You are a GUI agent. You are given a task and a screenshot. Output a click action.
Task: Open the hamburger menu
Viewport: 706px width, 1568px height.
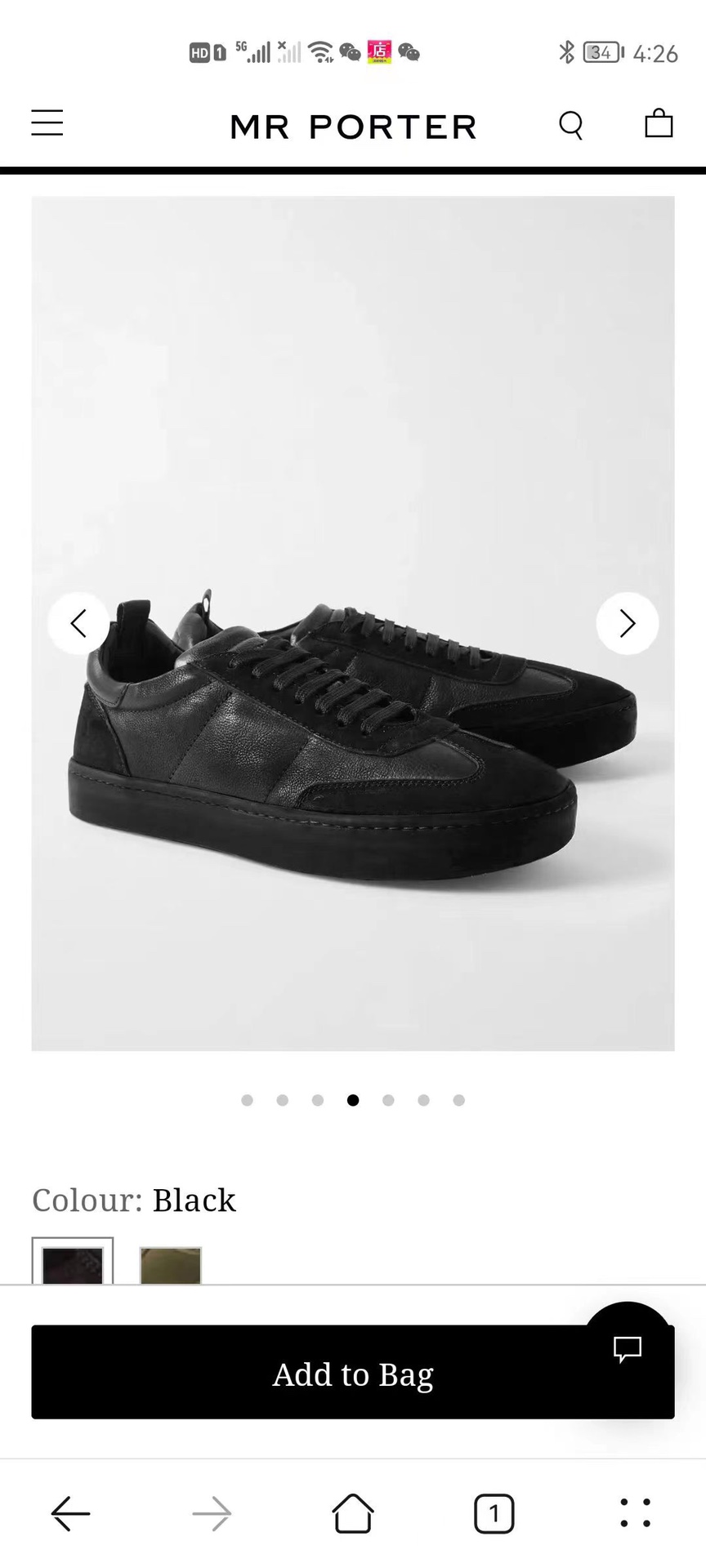coord(47,123)
